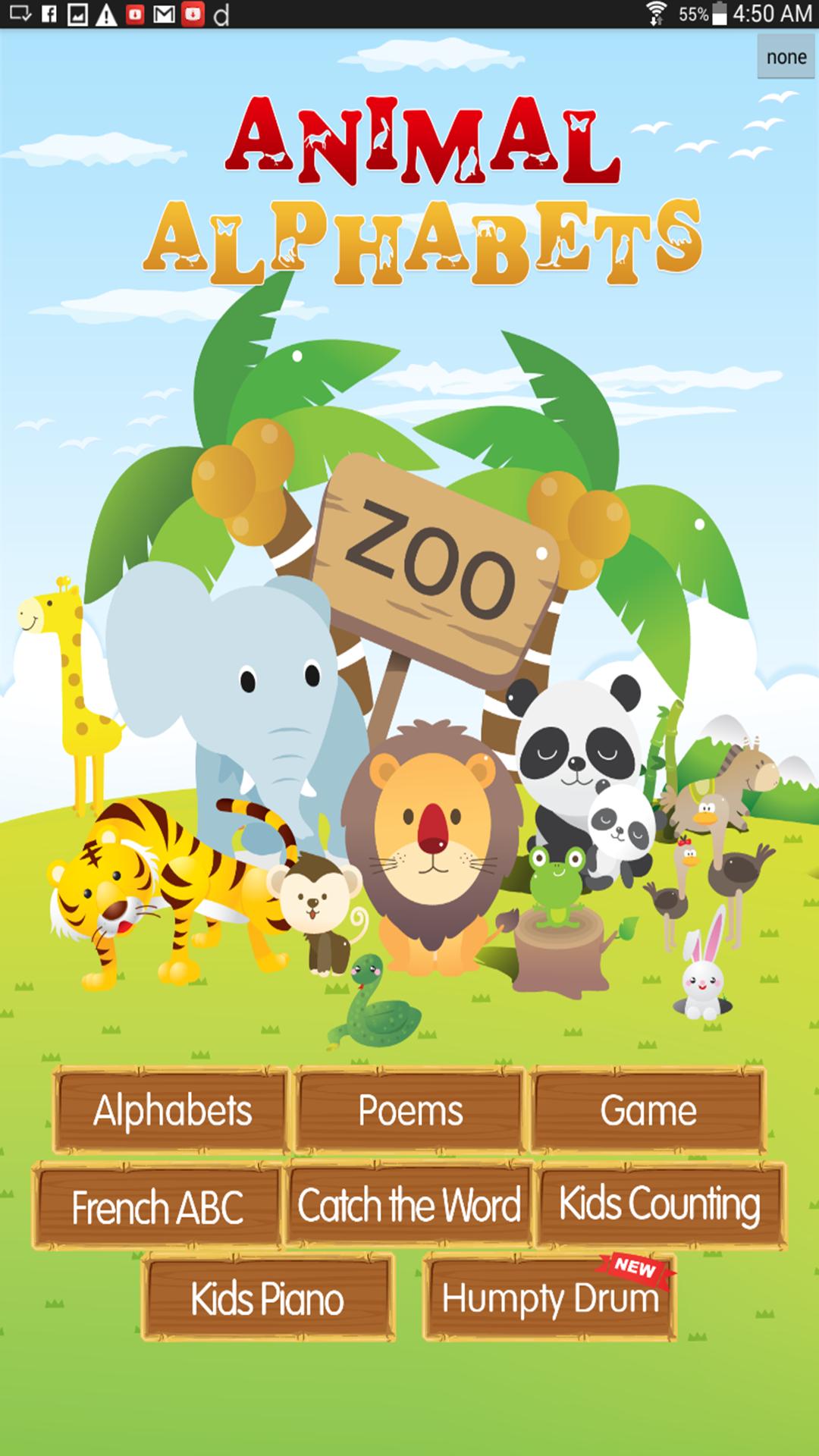Open Kids Counting
Image resolution: width=819 pixels, height=1456 pixels.
660,1205
